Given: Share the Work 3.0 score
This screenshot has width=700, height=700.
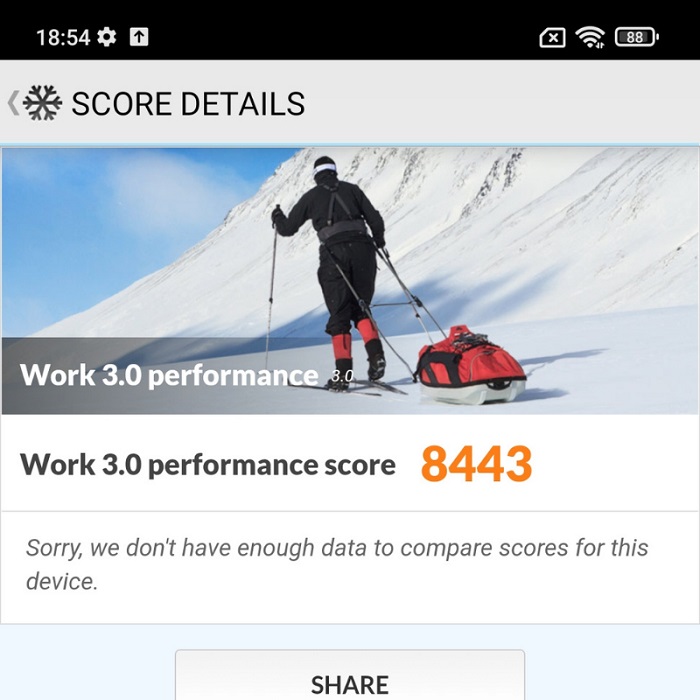Looking at the screenshot, I should pyautogui.click(x=350, y=682).
